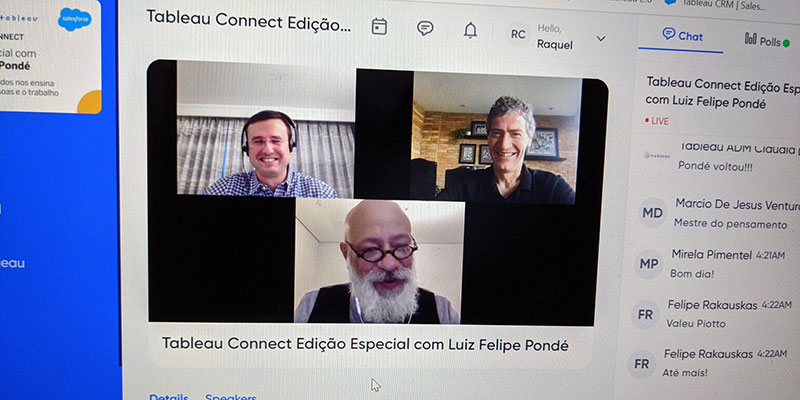
Task: Open the Speakers tab below the video
Action: coord(231,397)
